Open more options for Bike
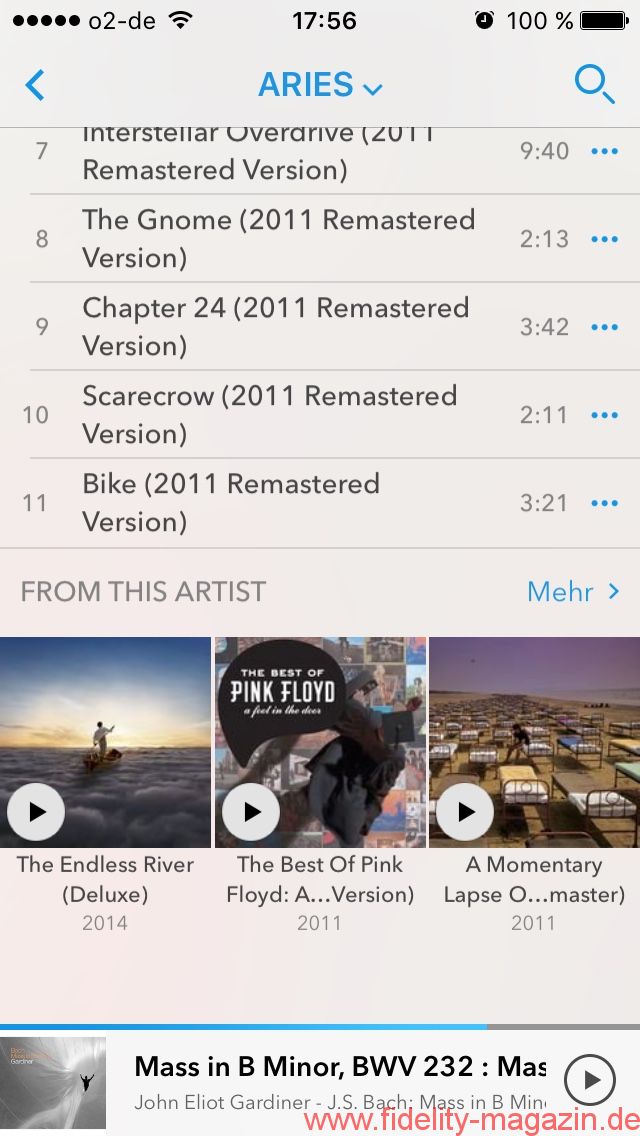 point(604,503)
